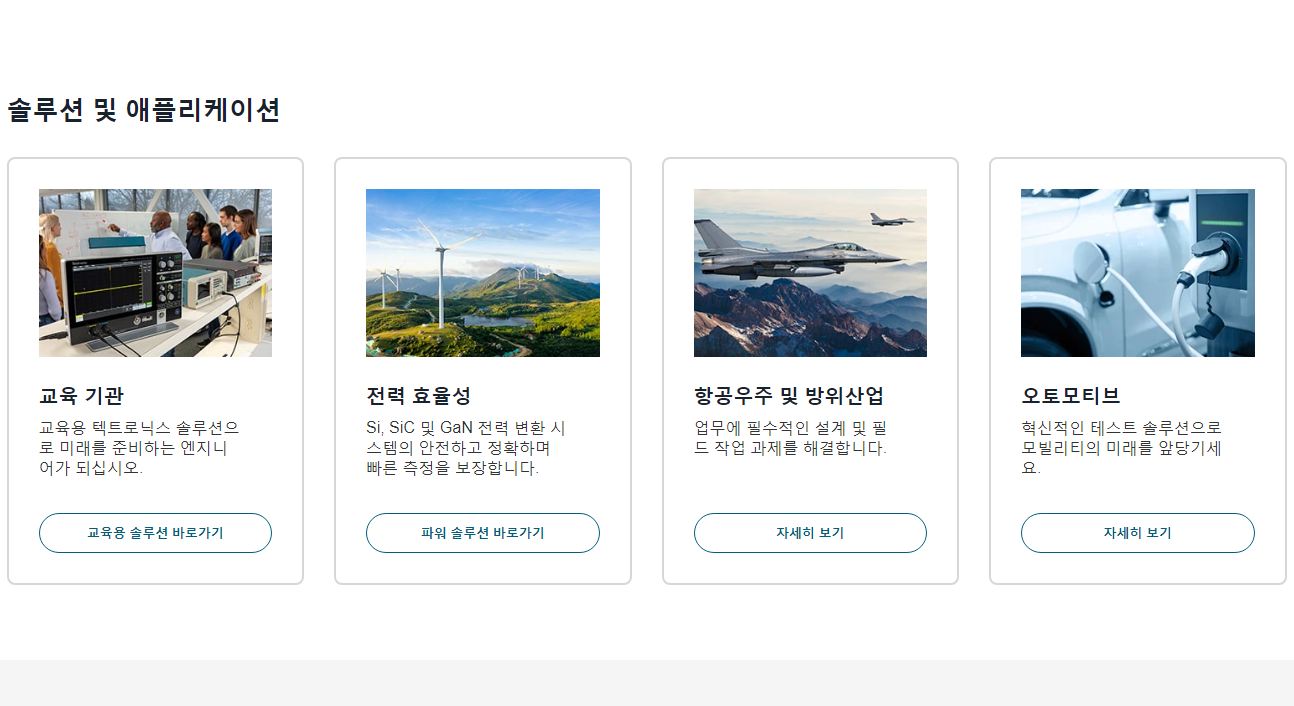Tap 자세히 보기 under 항공우주 및 방위산업
The image size is (1294, 706).
[x=810, y=533]
